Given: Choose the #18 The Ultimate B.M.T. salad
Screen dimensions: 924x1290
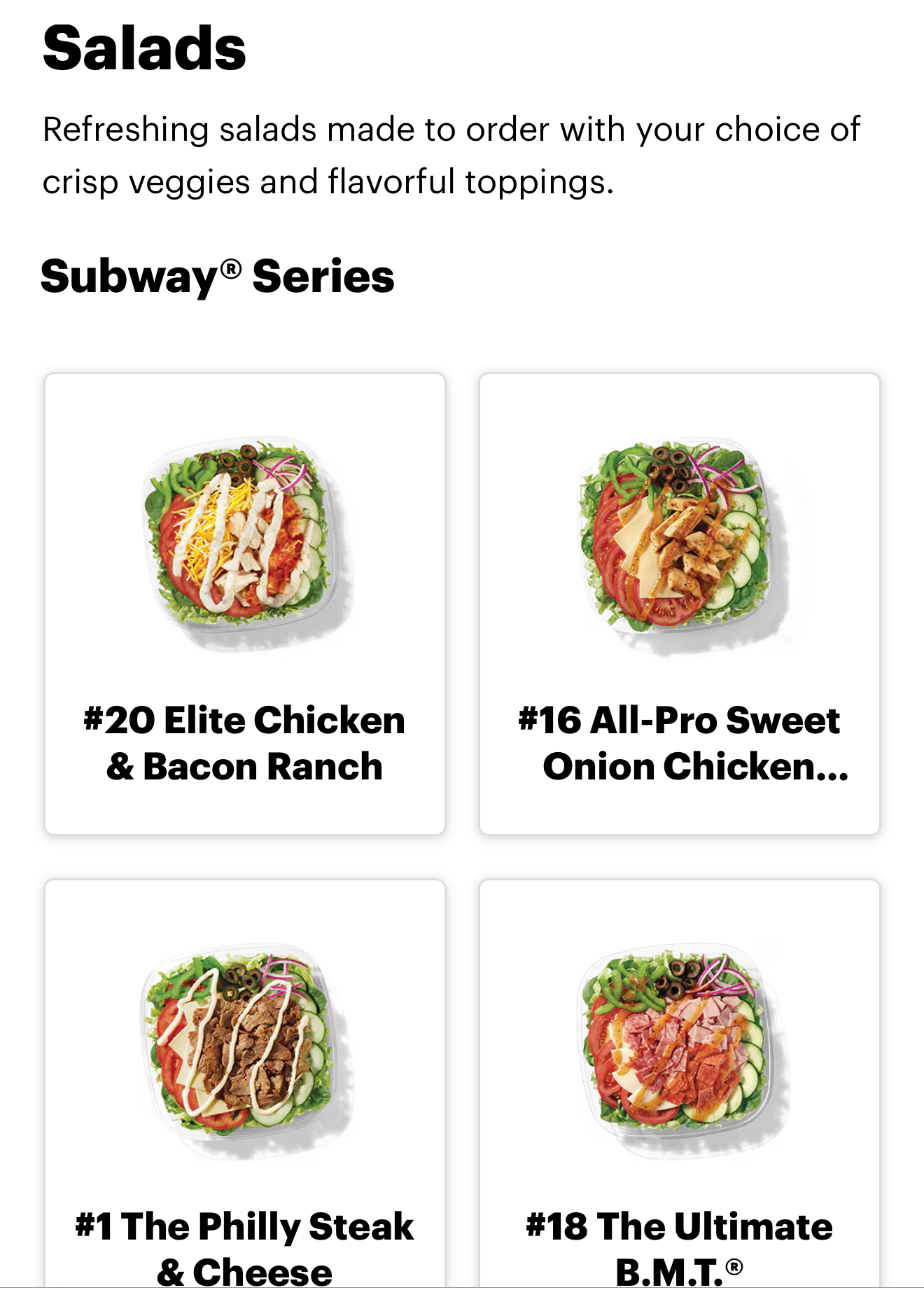Looking at the screenshot, I should pos(679,1082).
